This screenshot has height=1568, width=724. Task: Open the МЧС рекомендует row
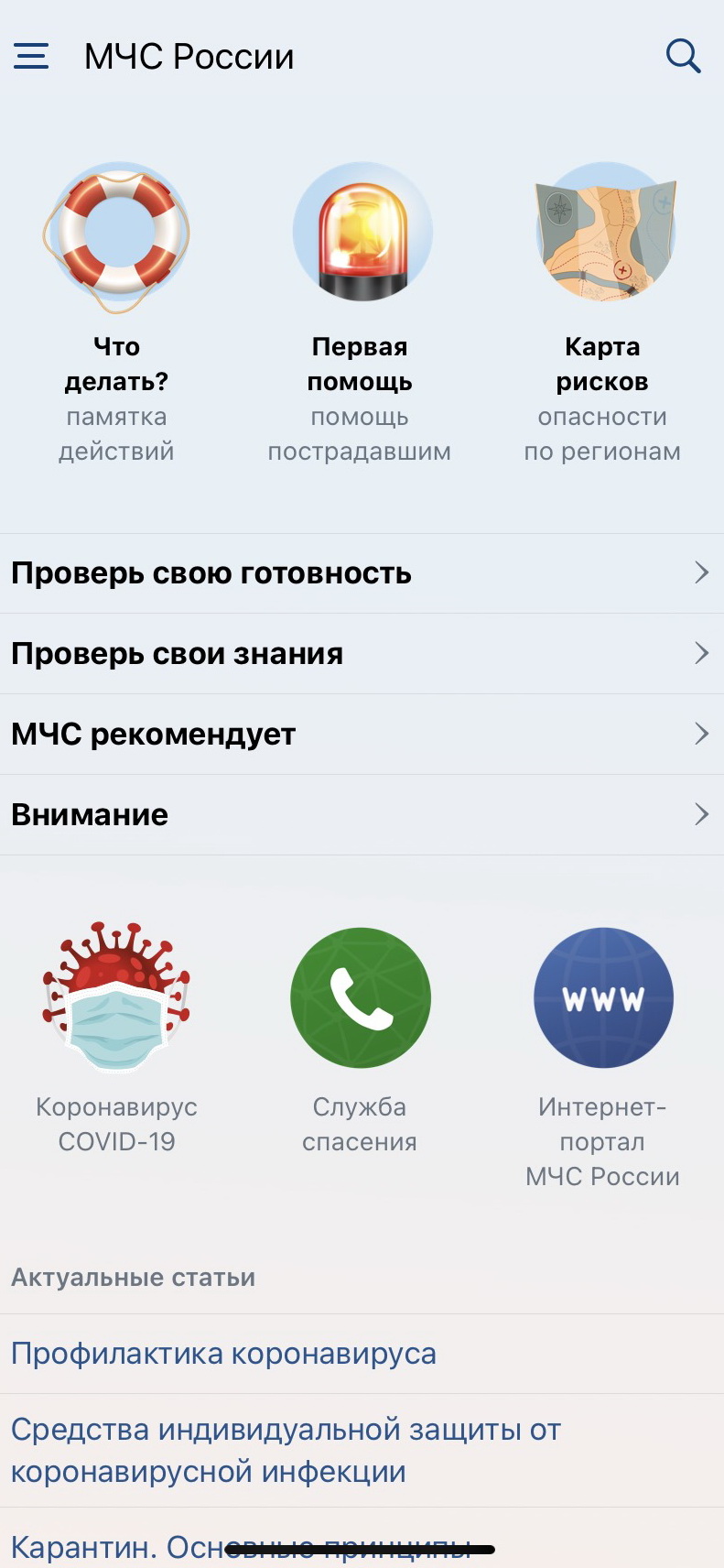362,735
